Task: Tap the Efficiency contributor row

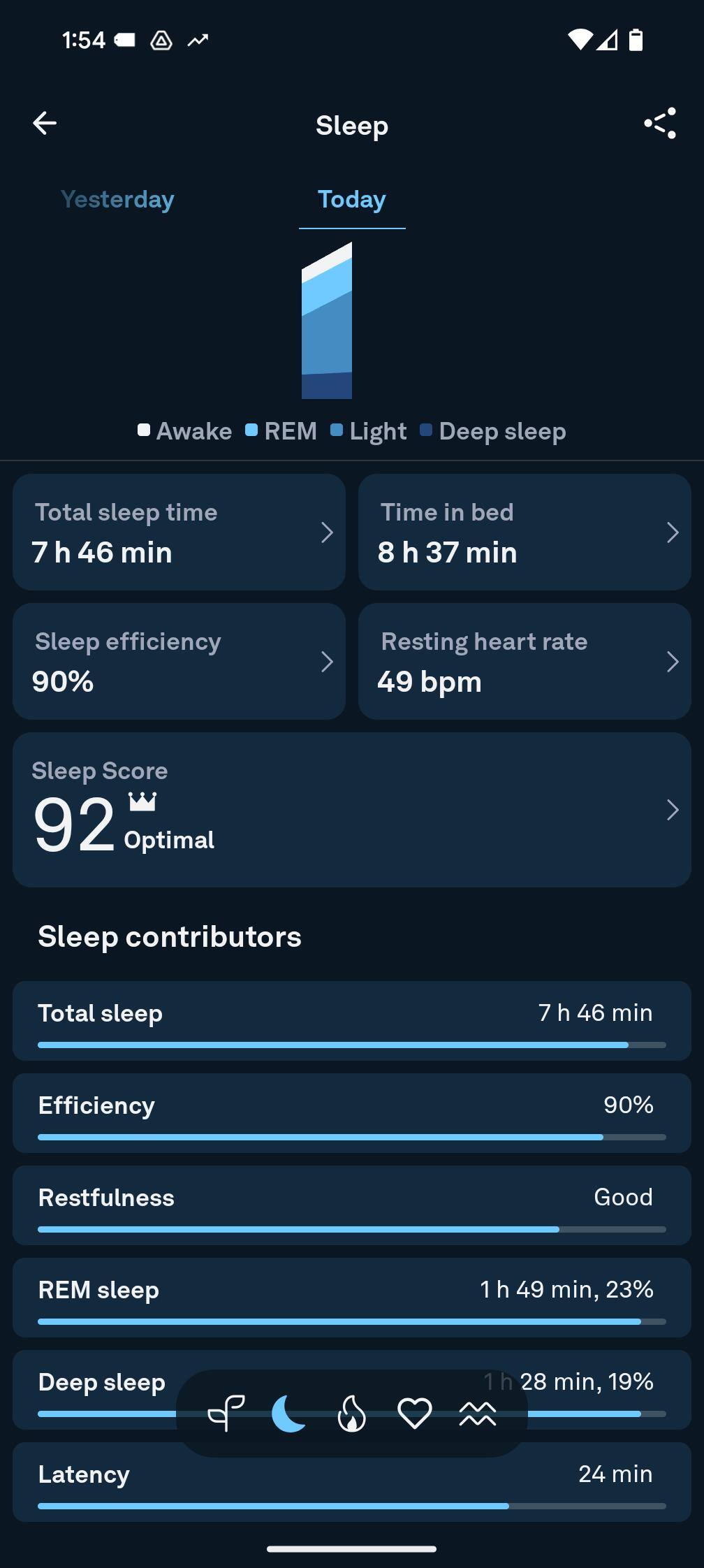Action: coord(351,1113)
